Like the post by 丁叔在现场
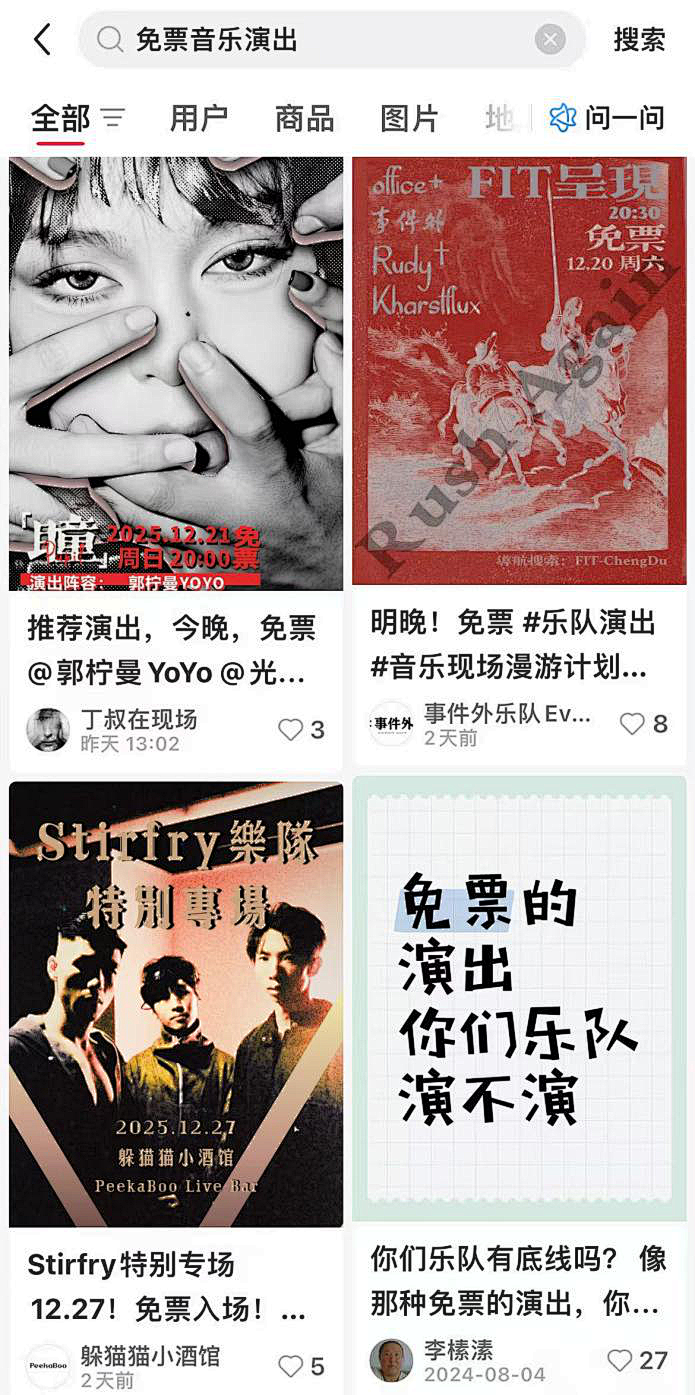Viewport: 695px width, 1395px height. 291,730
